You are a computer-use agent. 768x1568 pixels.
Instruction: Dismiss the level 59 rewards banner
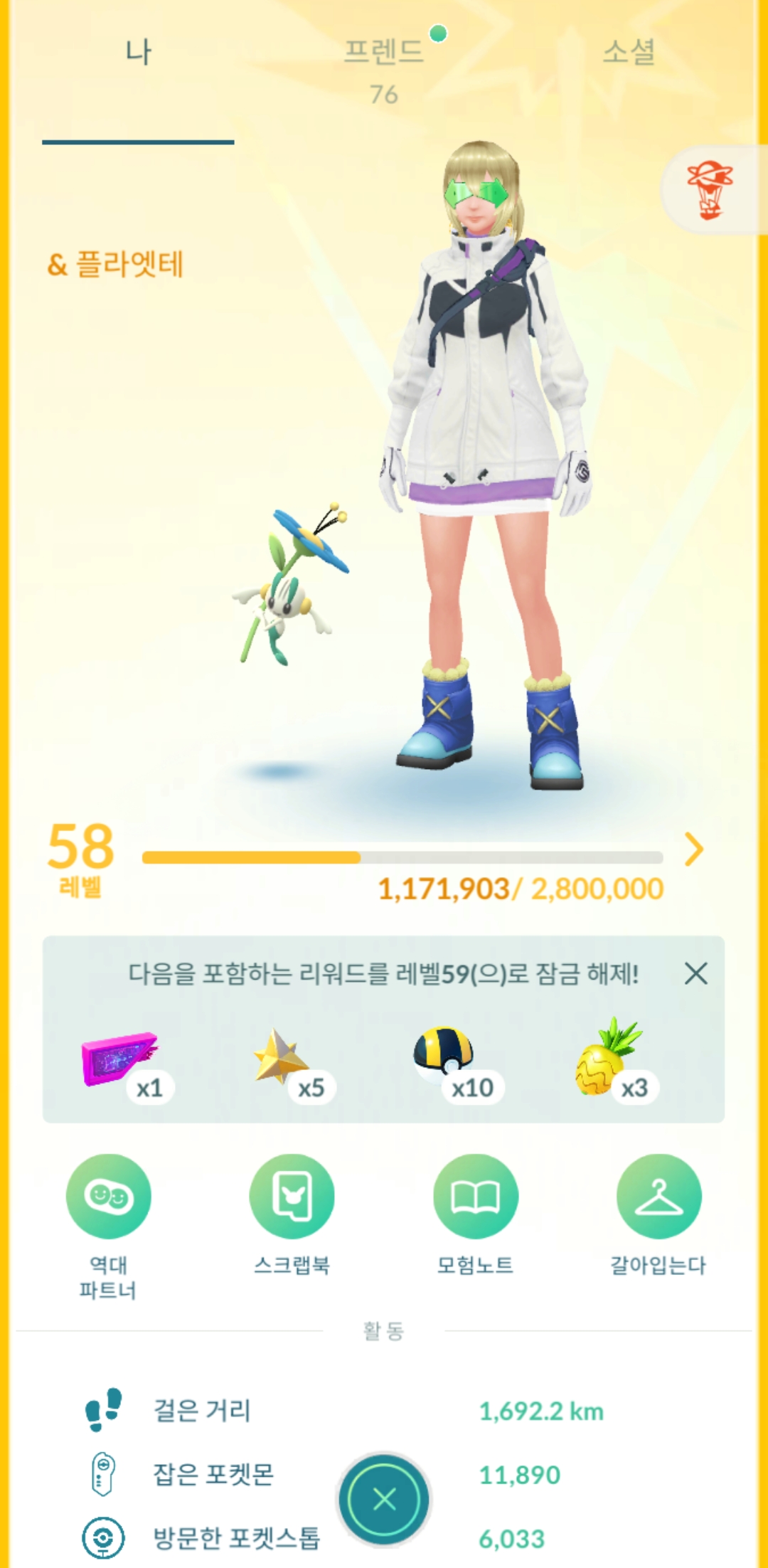click(695, 973)
